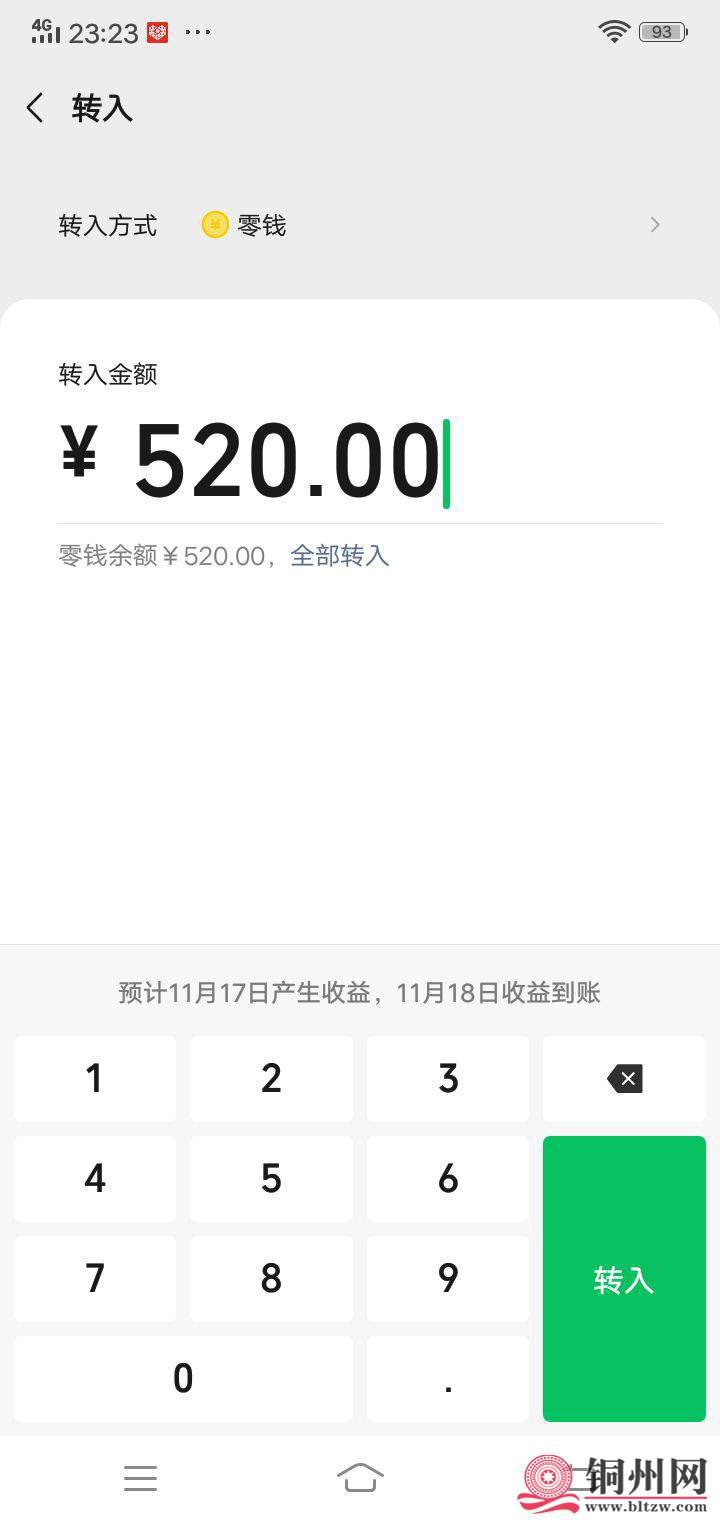720x1520 pixels.
Task: Tap the income forecast notice text
Action: pos(360,993)
